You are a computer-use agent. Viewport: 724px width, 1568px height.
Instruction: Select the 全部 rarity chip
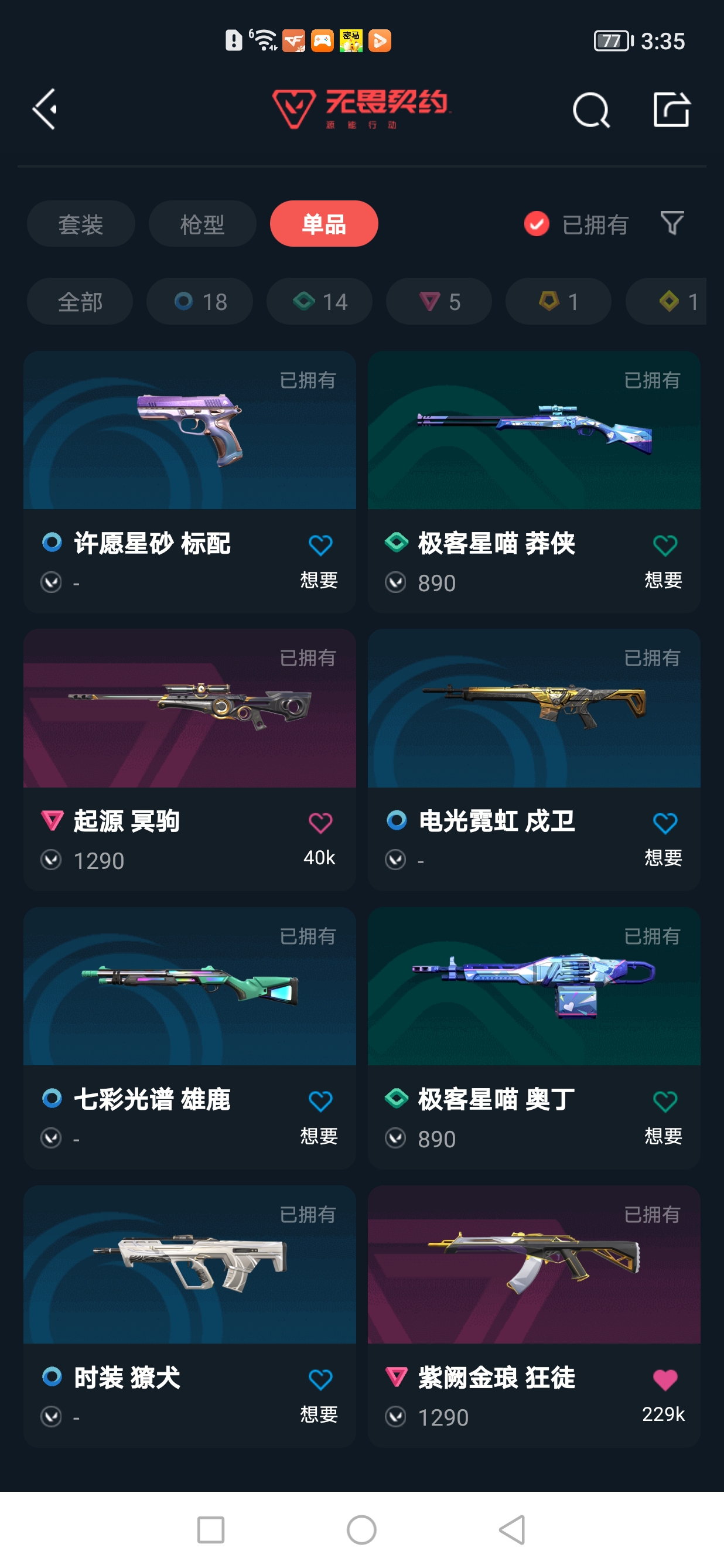80,301
